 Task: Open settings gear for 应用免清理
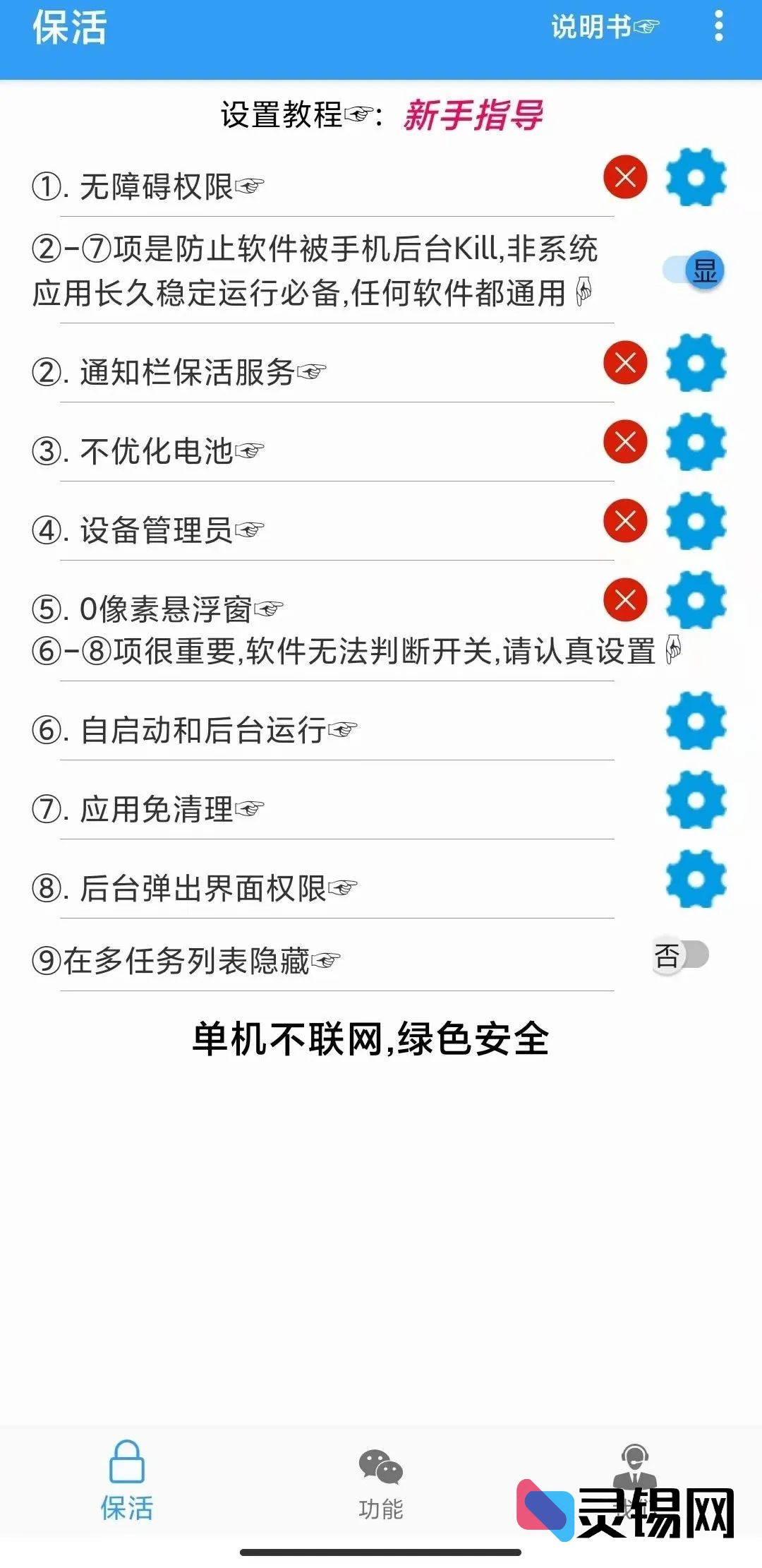(x=696, y=801)
